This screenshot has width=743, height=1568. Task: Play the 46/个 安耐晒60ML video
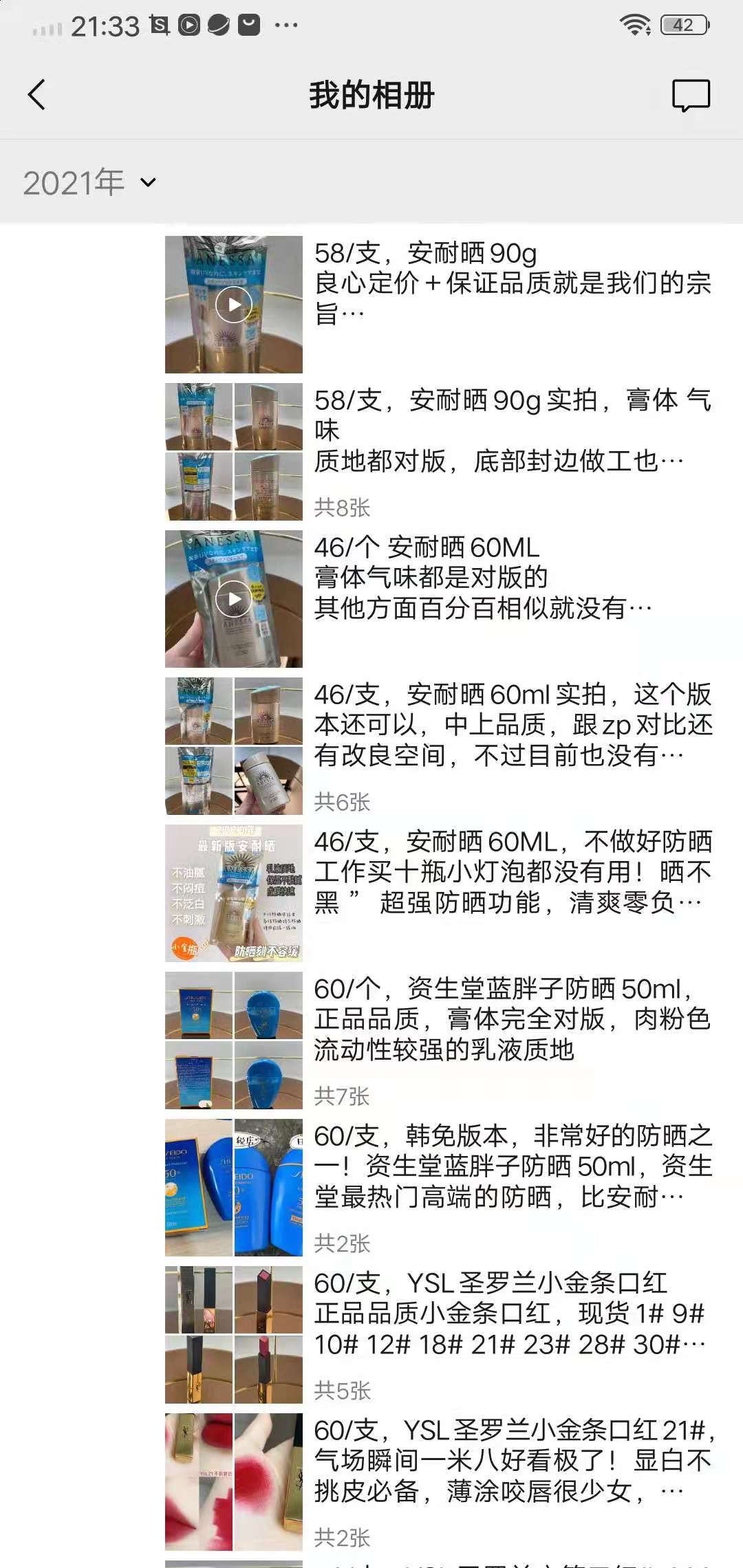click(234, 599)
